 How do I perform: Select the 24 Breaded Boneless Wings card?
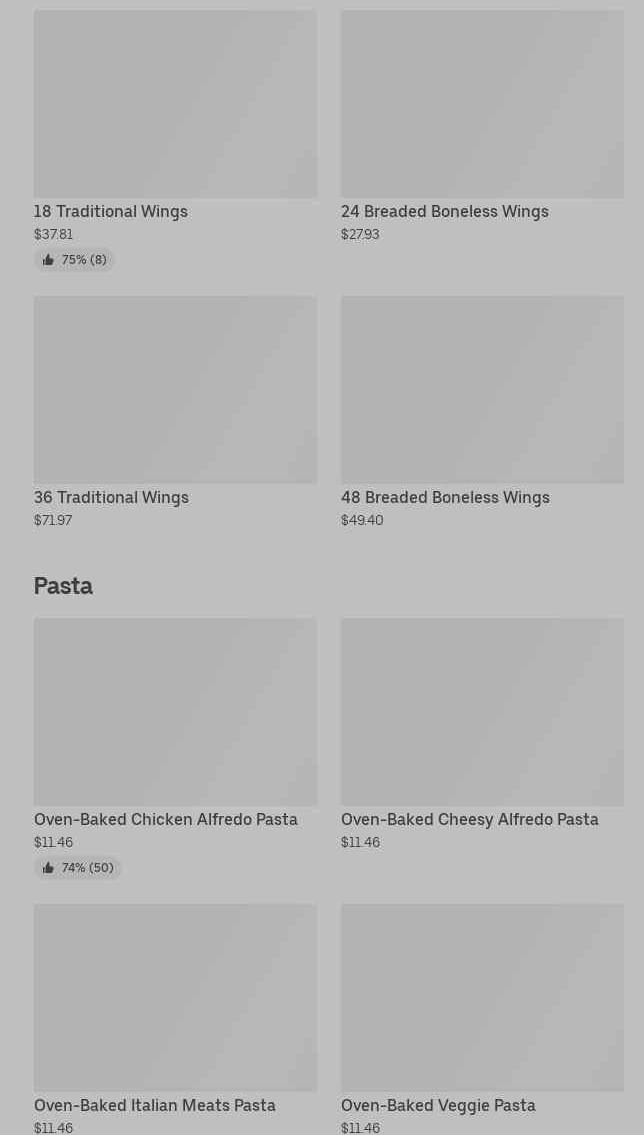coord(482,105)
